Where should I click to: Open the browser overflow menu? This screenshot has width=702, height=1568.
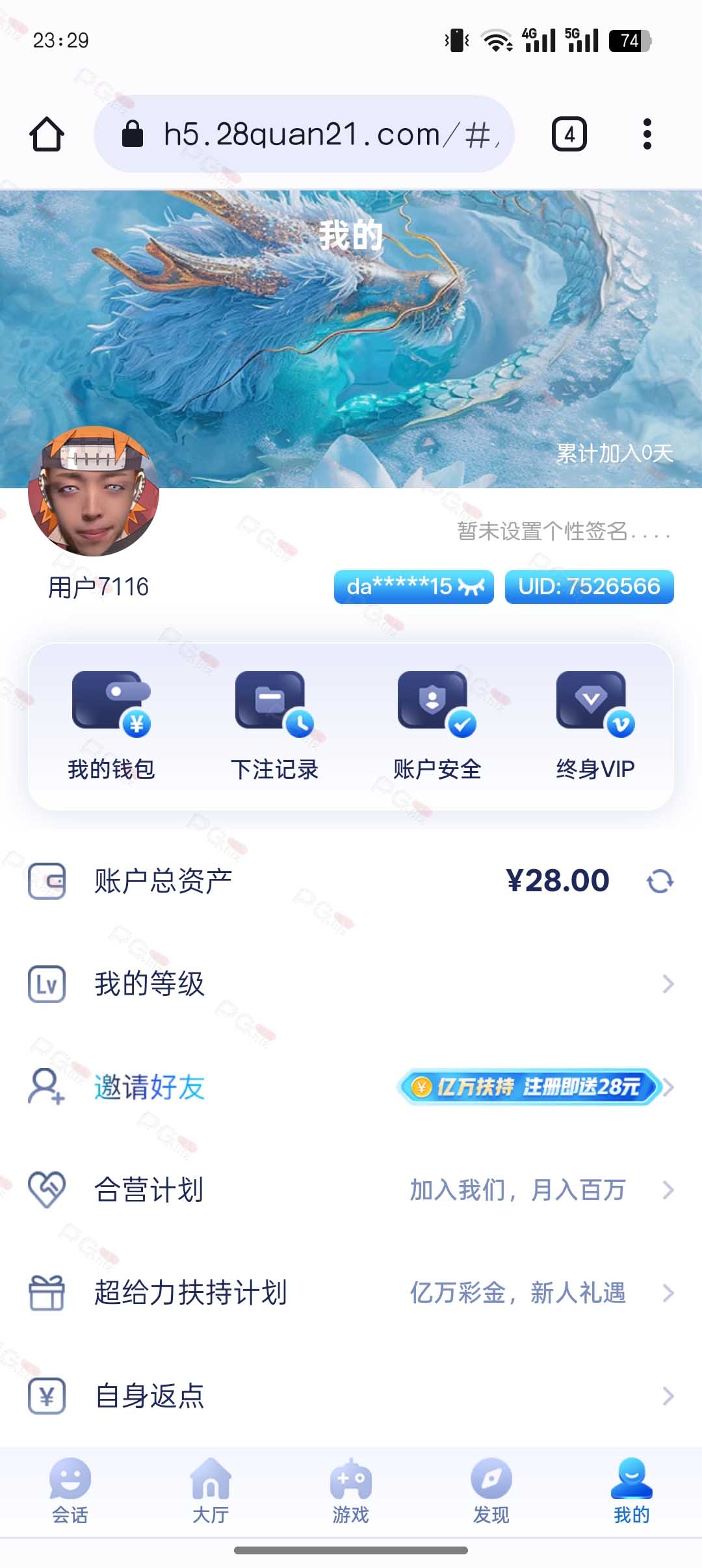647,135
